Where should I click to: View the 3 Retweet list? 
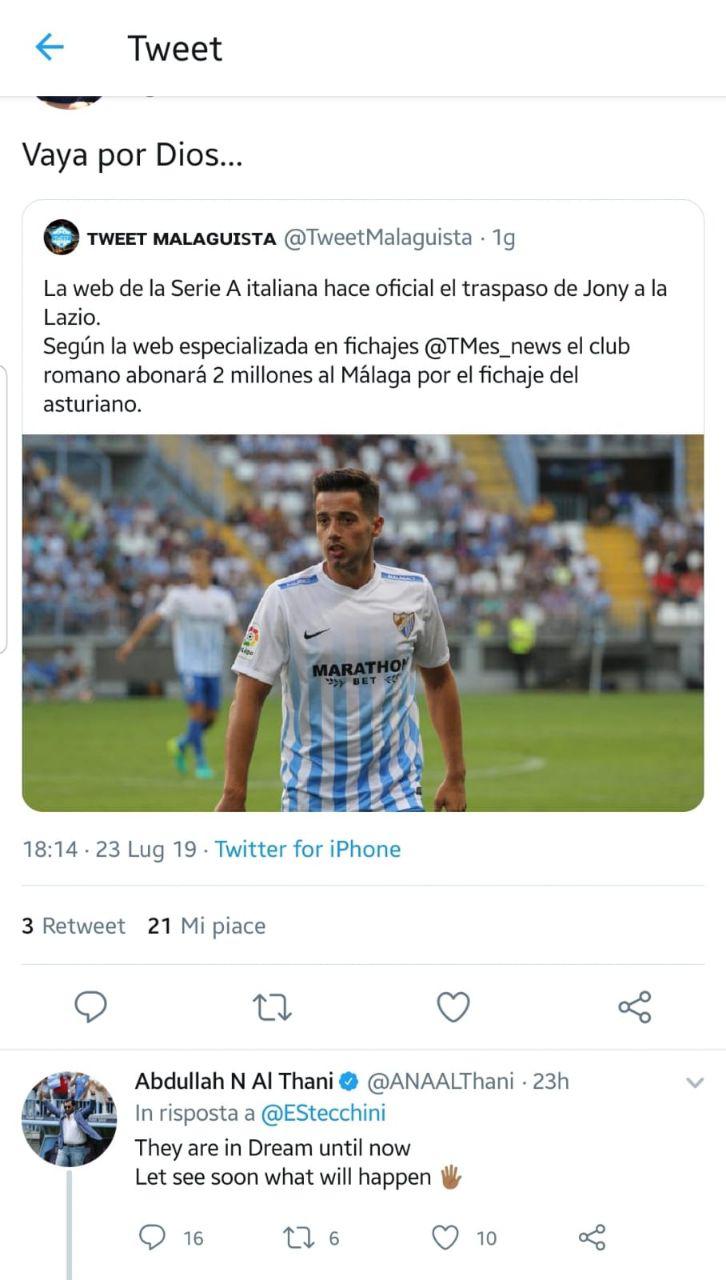point(74,926)
